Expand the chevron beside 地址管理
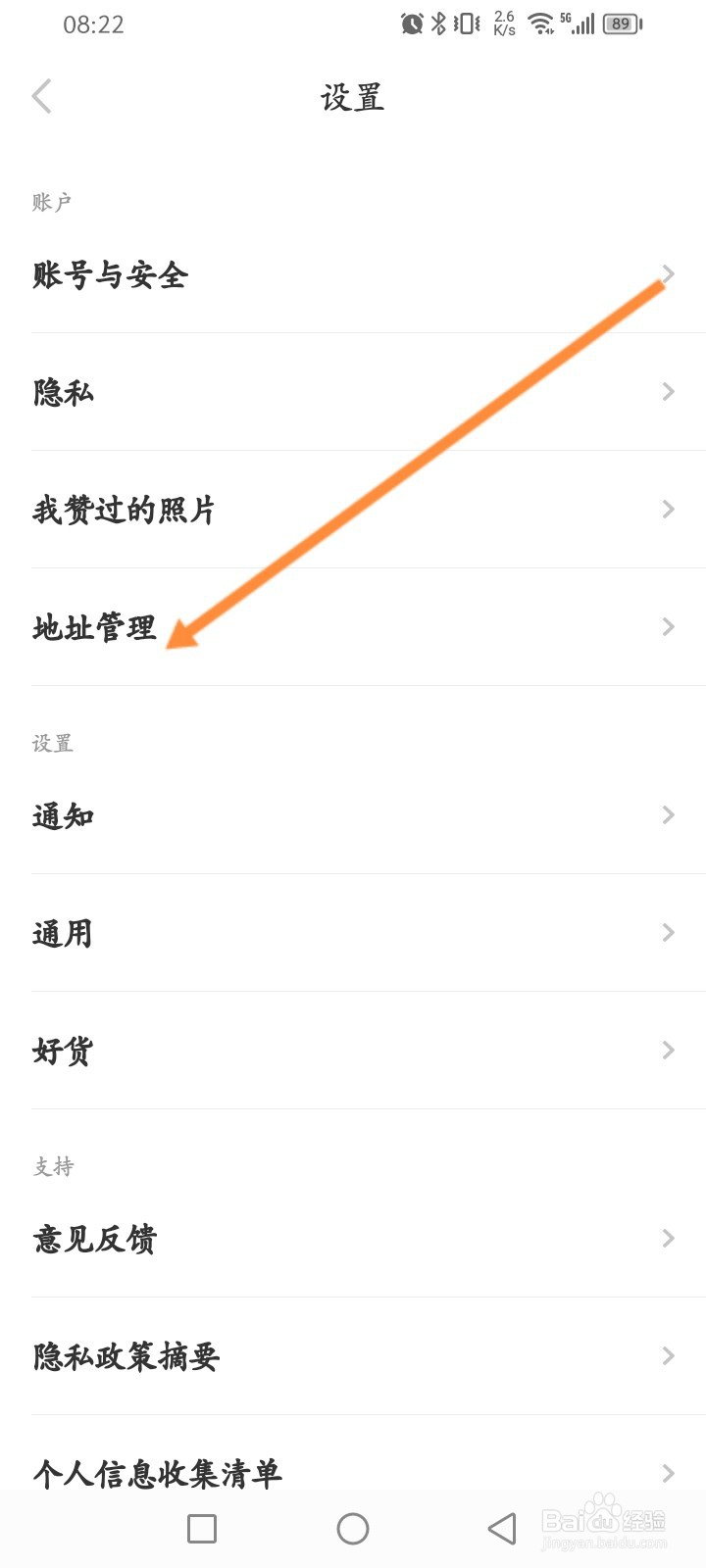This screenshot has height=1568, width=706. [x=669, y=626]
